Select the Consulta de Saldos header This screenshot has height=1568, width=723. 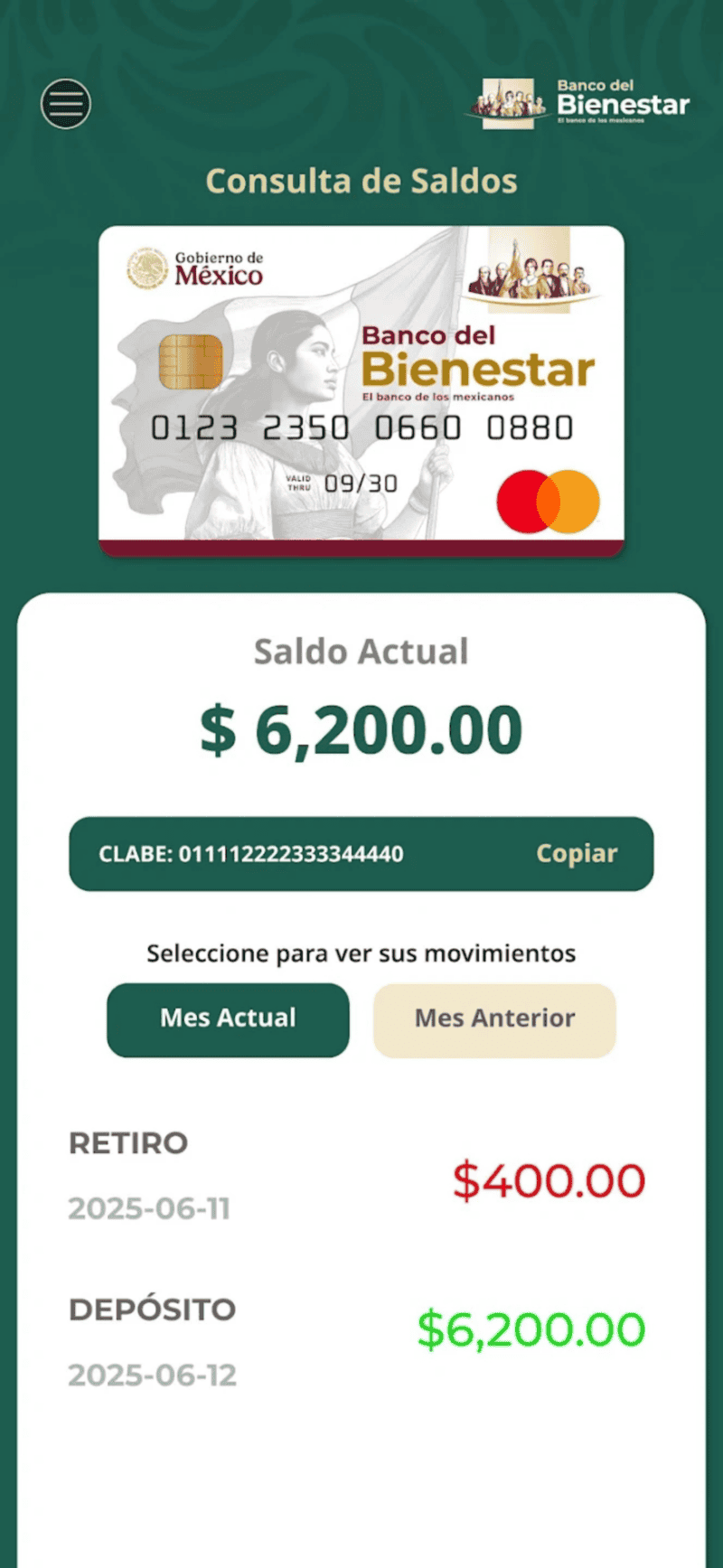click(361, 181)
